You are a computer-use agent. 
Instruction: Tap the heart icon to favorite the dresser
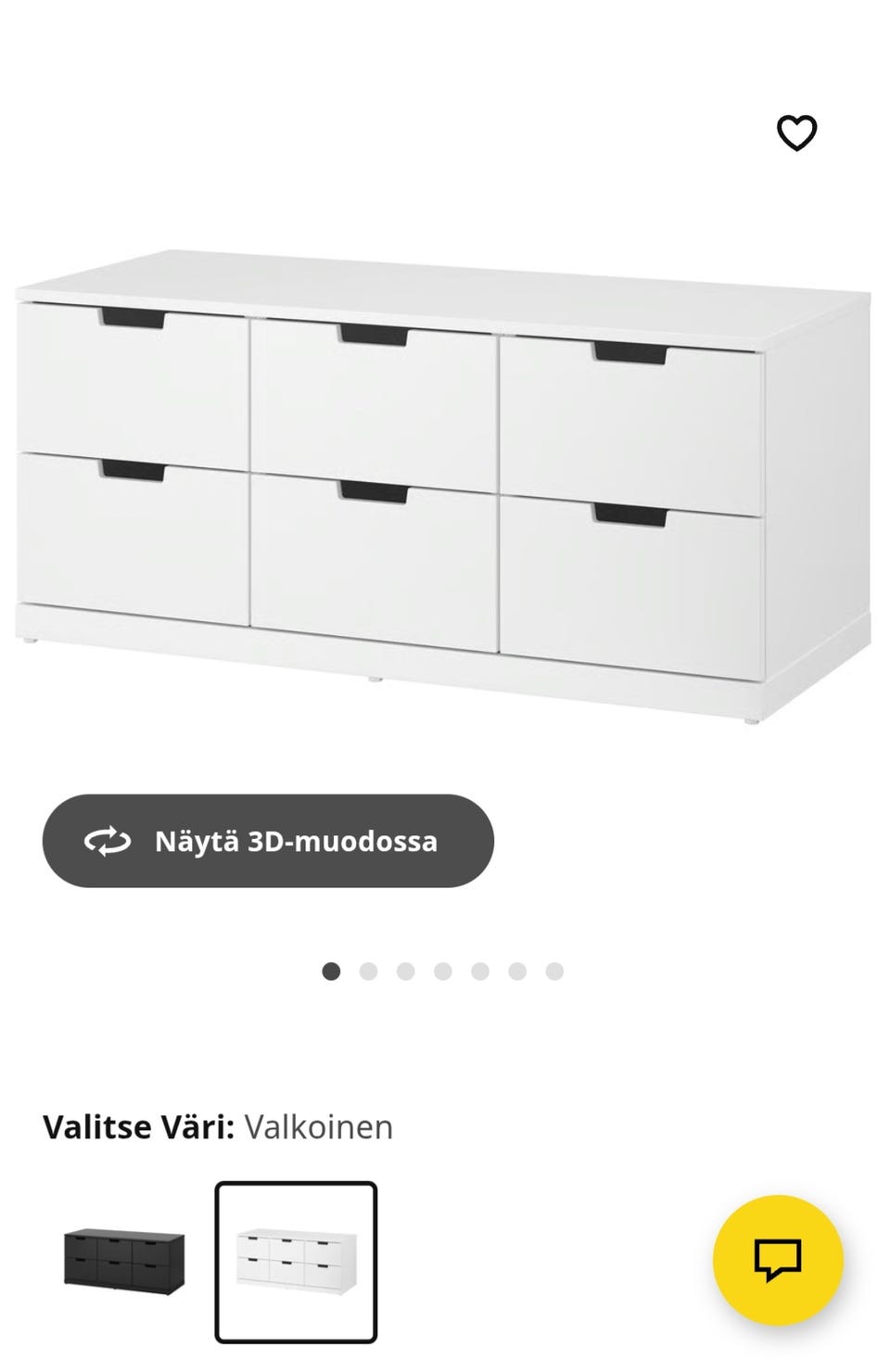coord(799,133)
